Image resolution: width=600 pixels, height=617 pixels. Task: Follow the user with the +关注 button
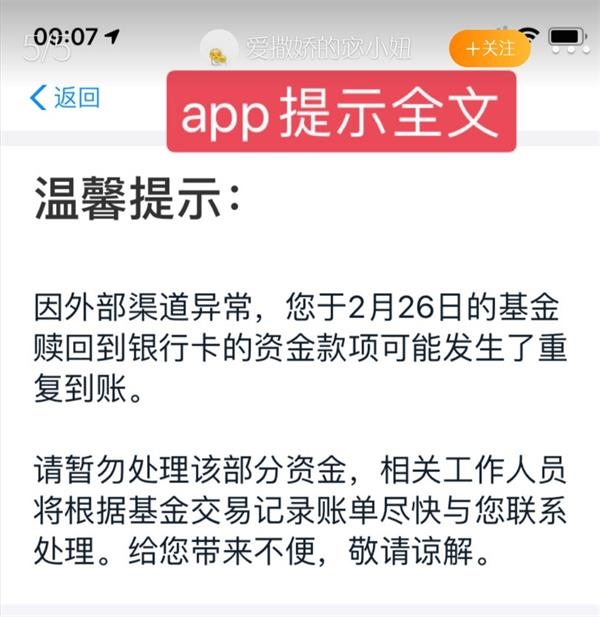point(489,48)
